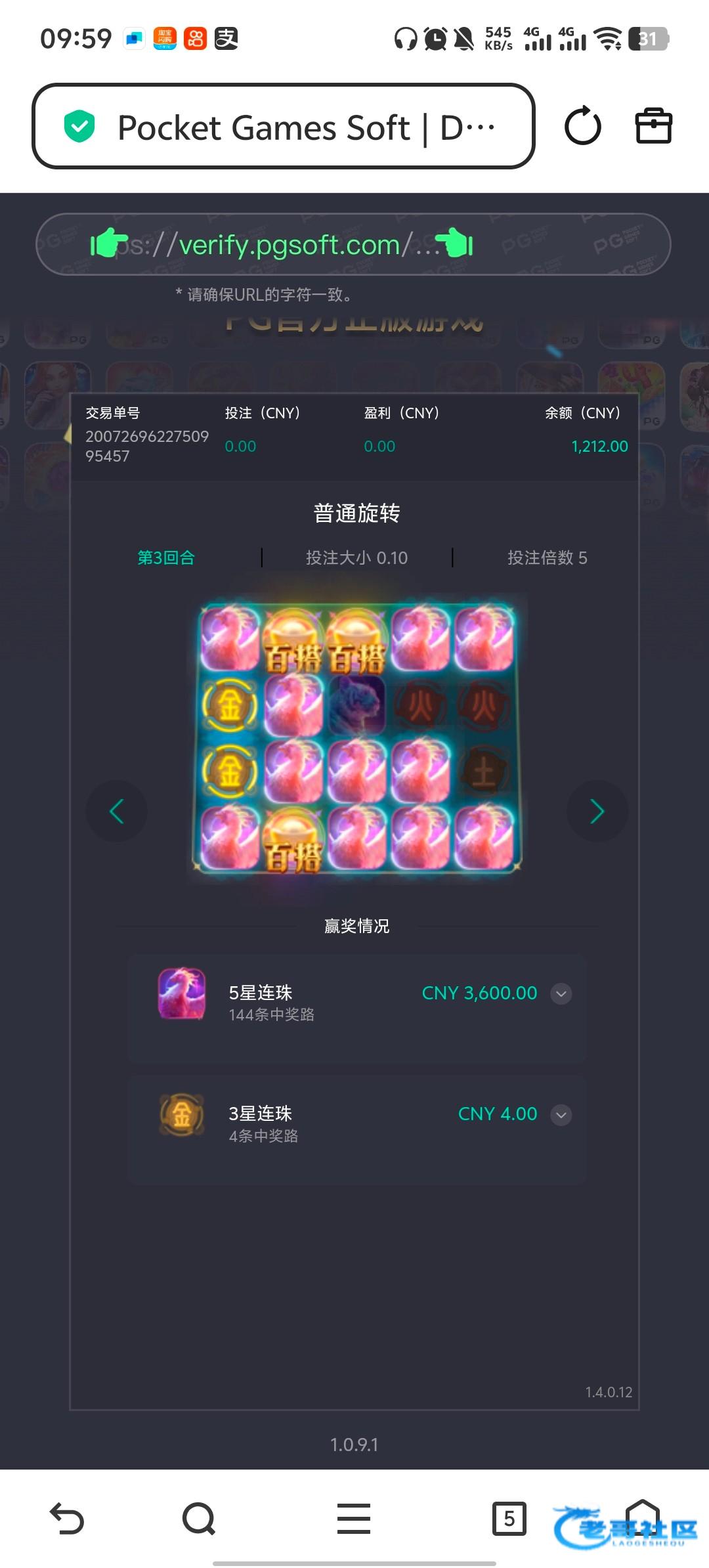This screenshot has width=709, height=1568.
Task: Open the tab switcher showing 5 tabs
Action: [x=509, y=1519]
